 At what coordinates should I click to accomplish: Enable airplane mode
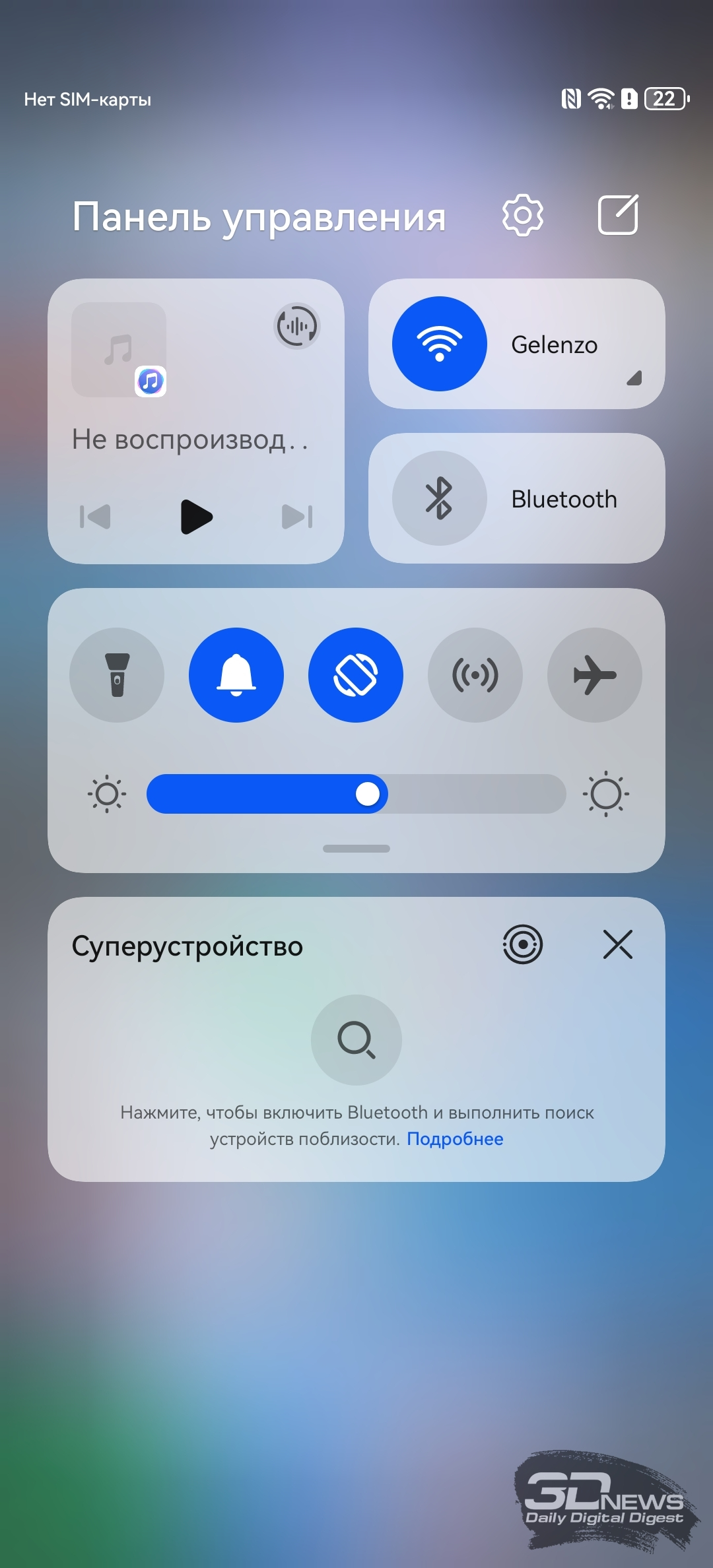coord(594,675)
